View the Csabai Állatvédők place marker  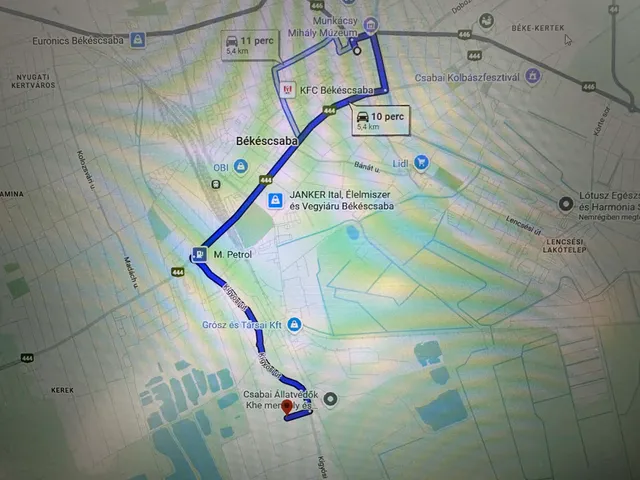click(x=331, y=400)
